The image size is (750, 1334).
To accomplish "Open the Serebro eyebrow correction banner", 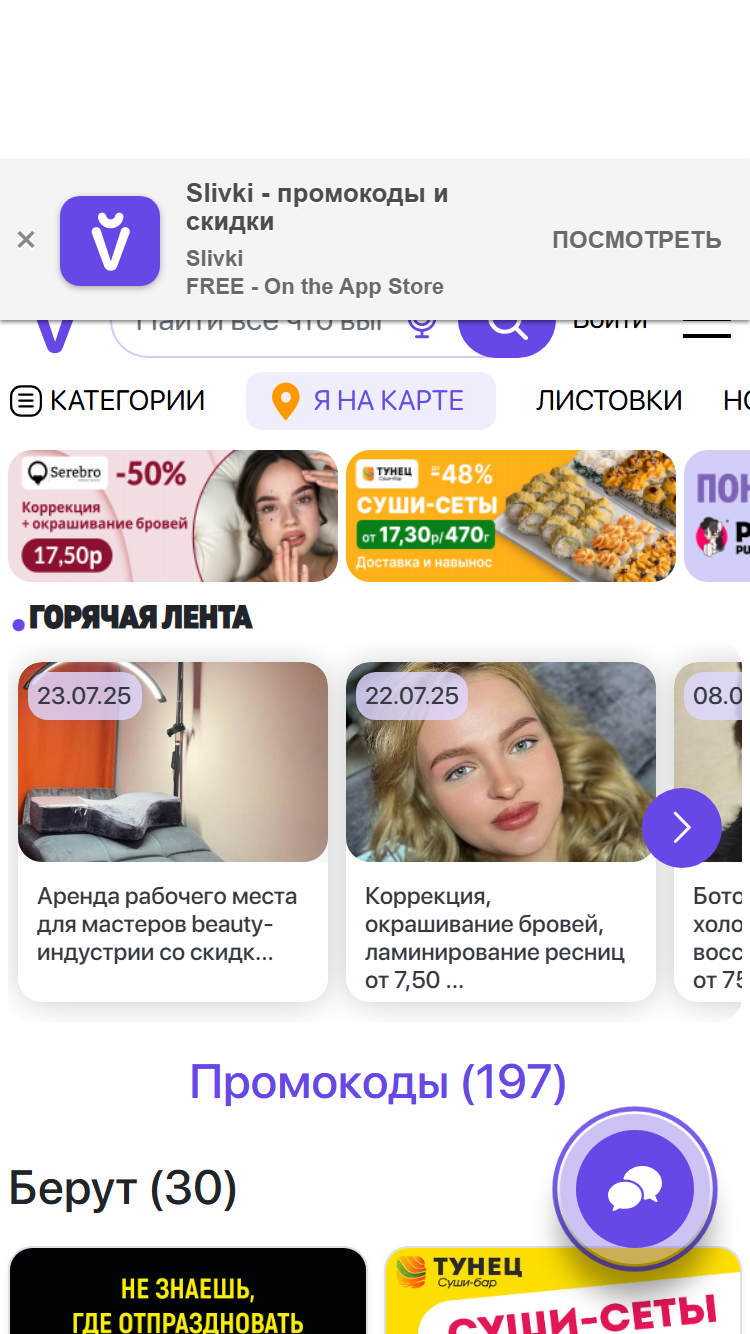I will (173, 516).
